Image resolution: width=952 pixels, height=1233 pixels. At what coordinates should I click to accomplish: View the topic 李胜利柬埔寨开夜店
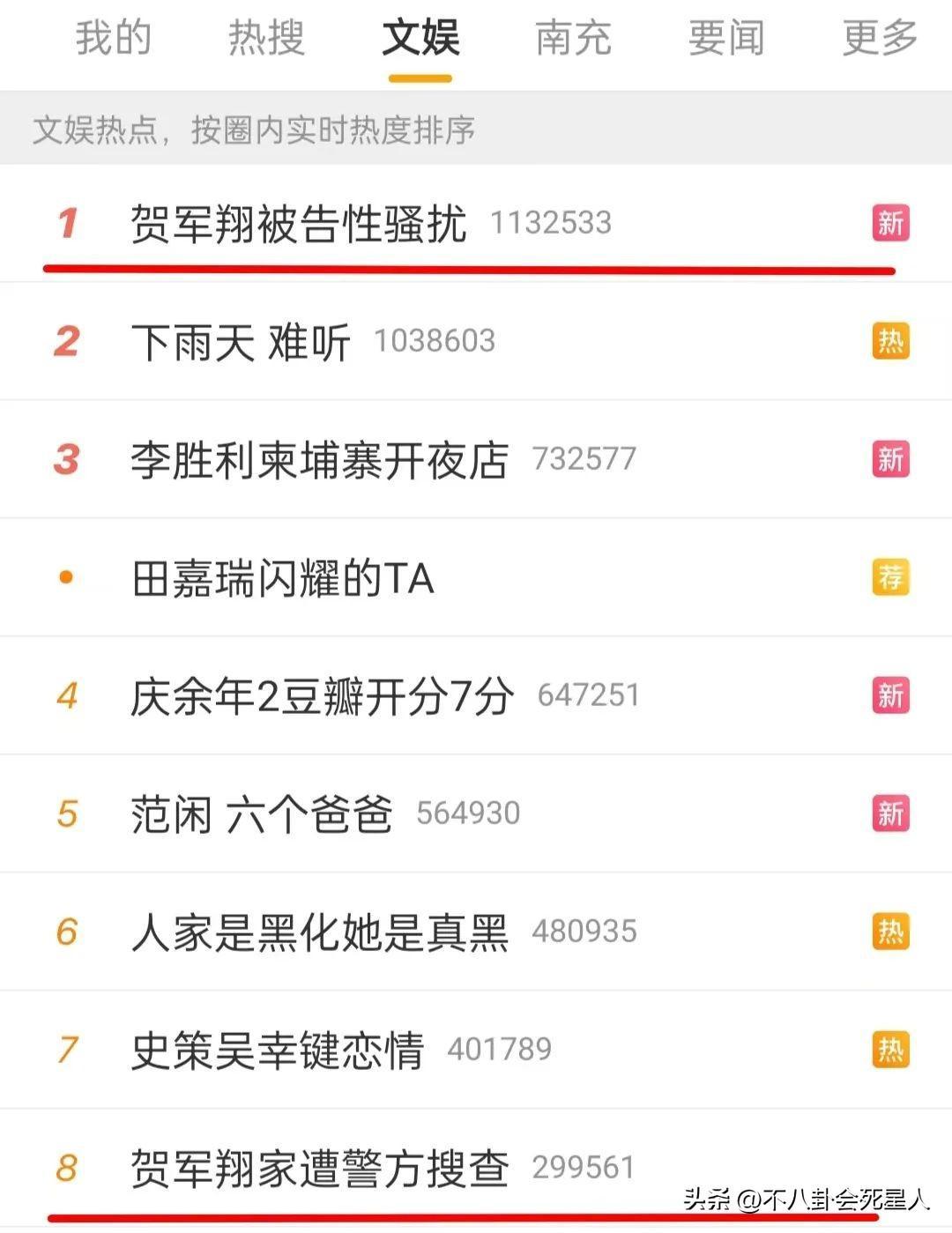click(x=319, y=460)
